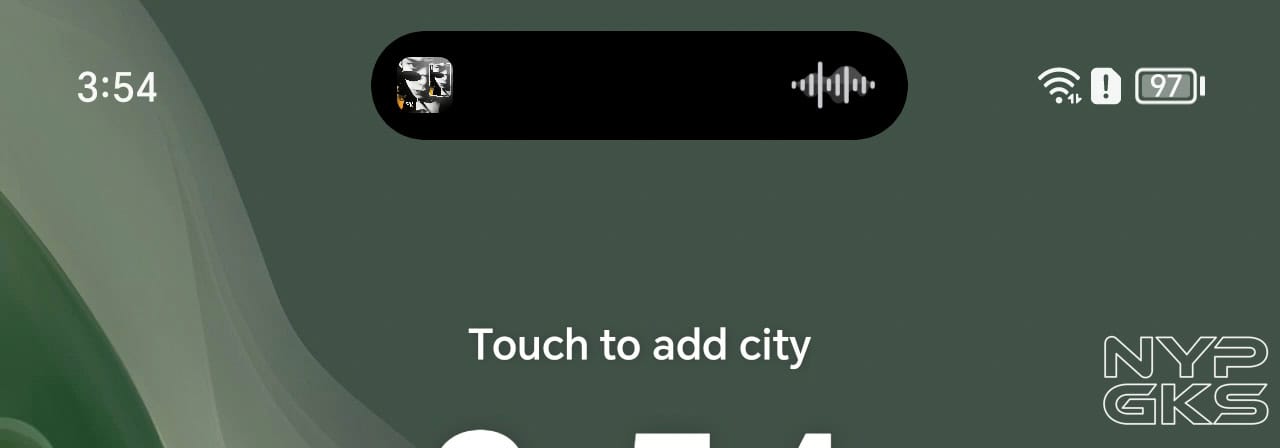Open the music playback capsule
1280x448 pixels.
click(638, 85)
